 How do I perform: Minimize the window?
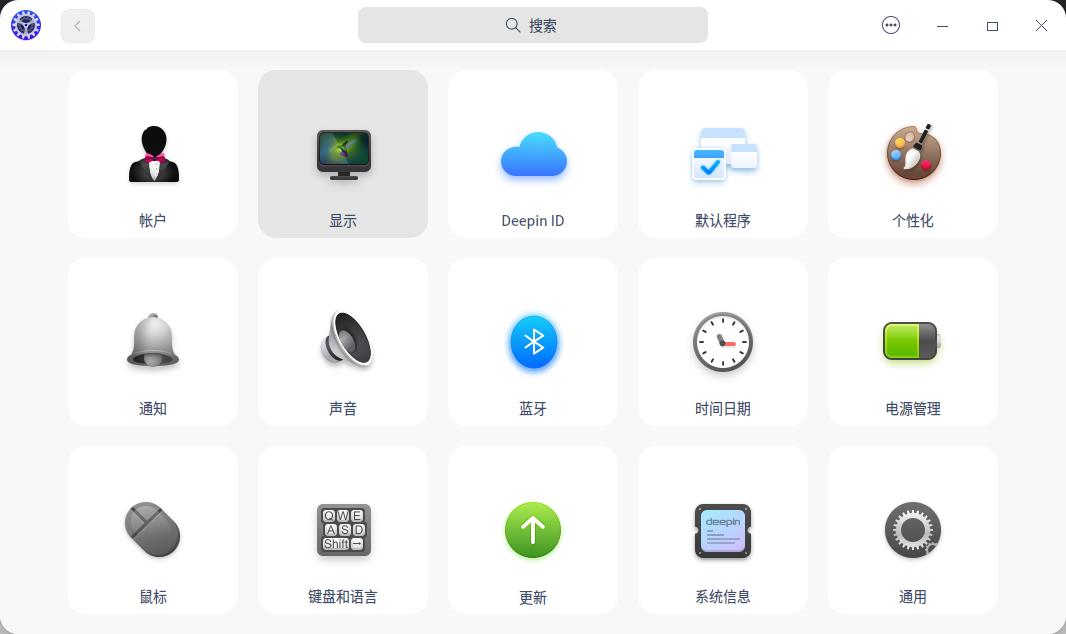click(942, 26)
